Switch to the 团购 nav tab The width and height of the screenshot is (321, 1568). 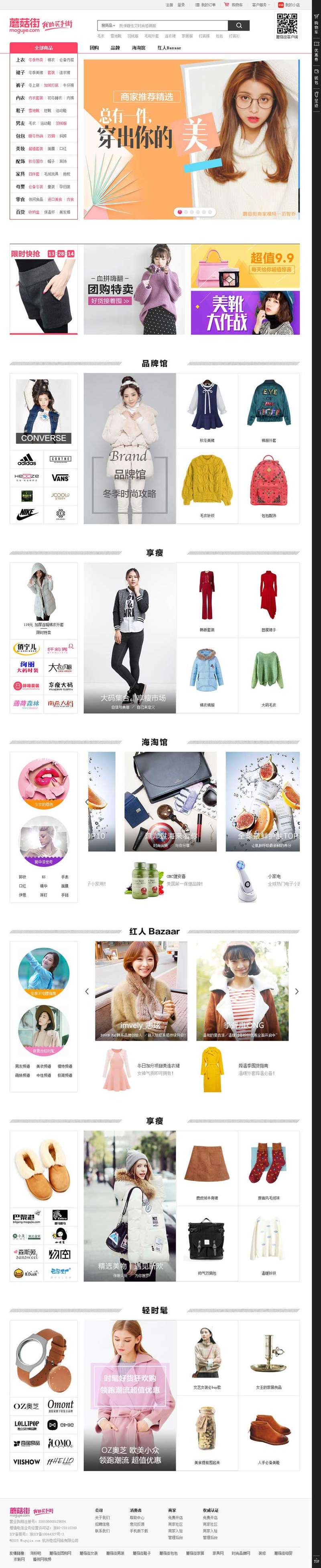[94, 47]
